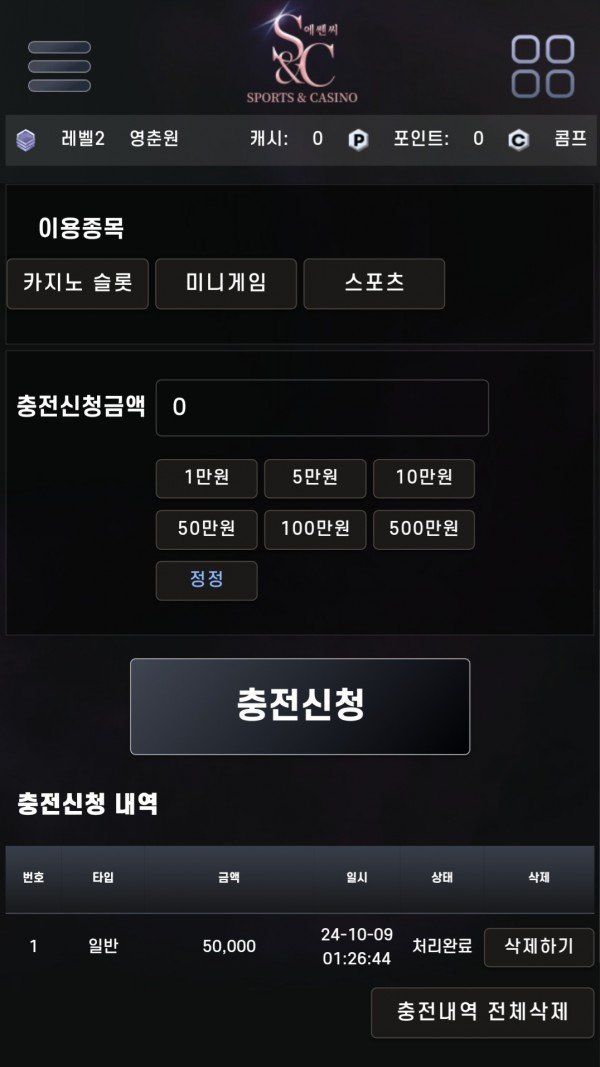Delete entry 1 with 삭제하기

point(539,946)
